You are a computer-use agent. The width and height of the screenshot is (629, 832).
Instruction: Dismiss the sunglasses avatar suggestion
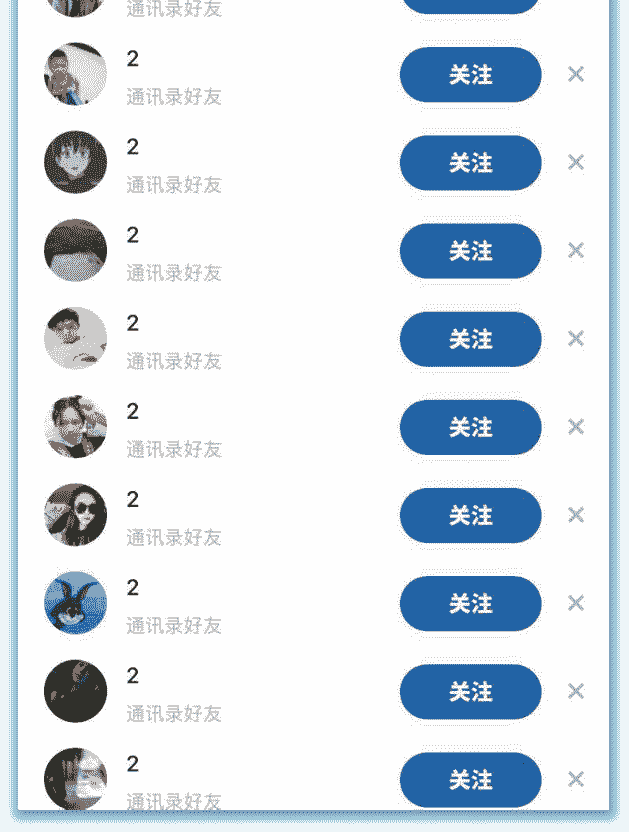(x=575, y=514)
